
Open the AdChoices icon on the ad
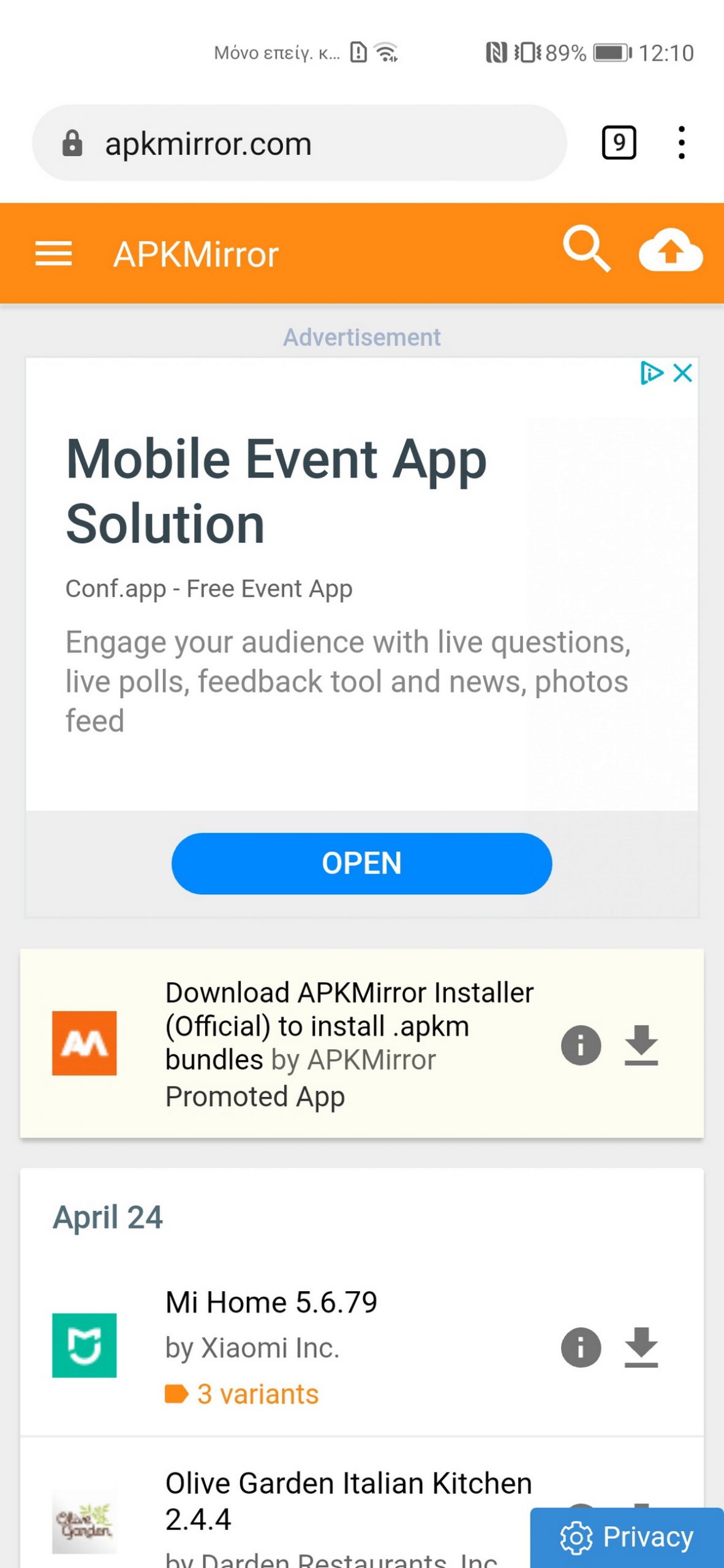pyautogui.click(x=652, y=373)
